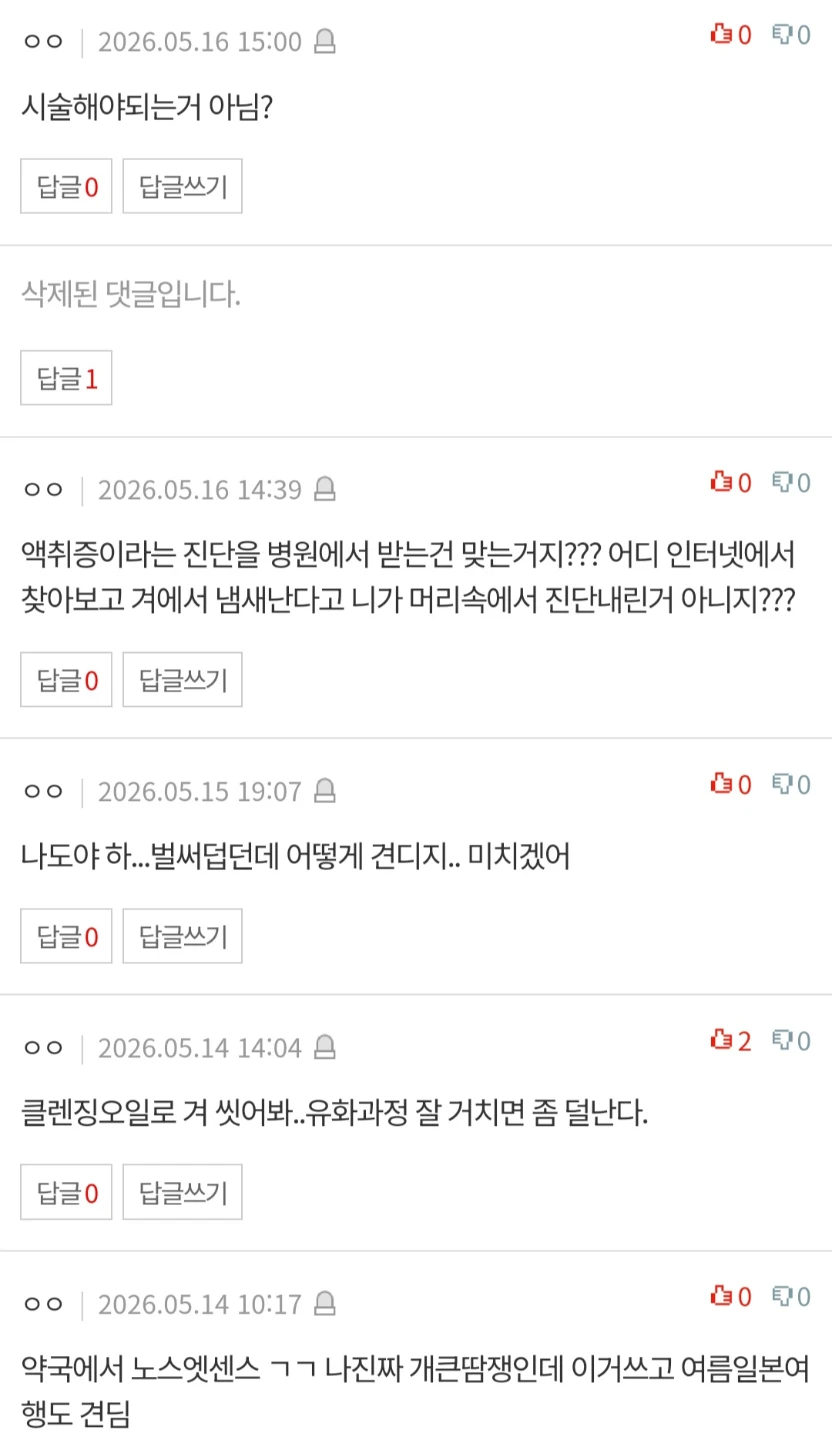Write a reply to the 액취증 진단 comment
The width and height of the screenshot is (832, 1440).
(182, 680)
